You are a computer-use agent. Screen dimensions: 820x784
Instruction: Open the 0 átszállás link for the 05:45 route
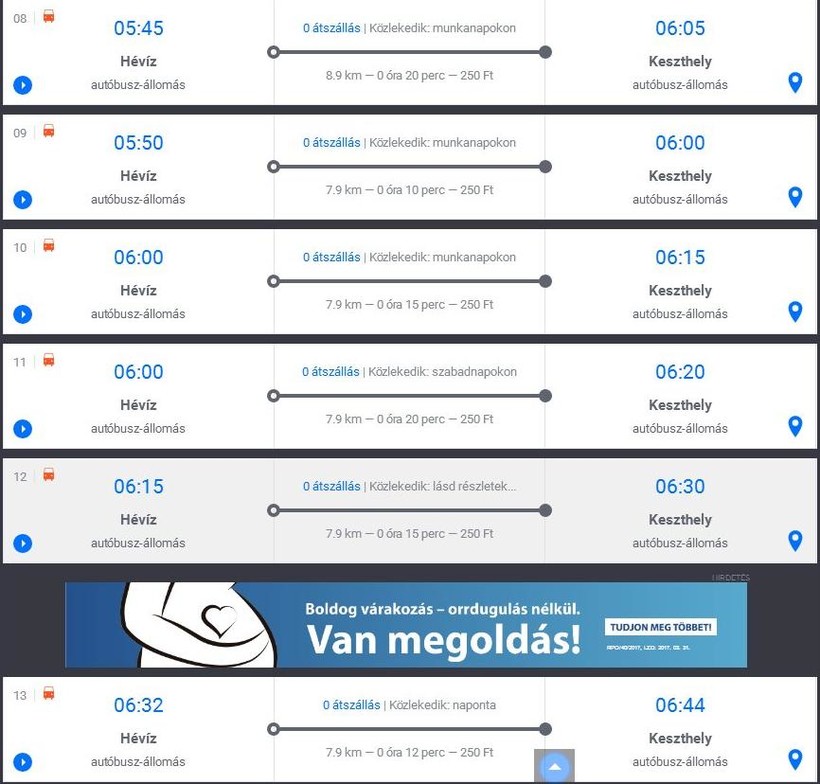click(x=331, y=28)
